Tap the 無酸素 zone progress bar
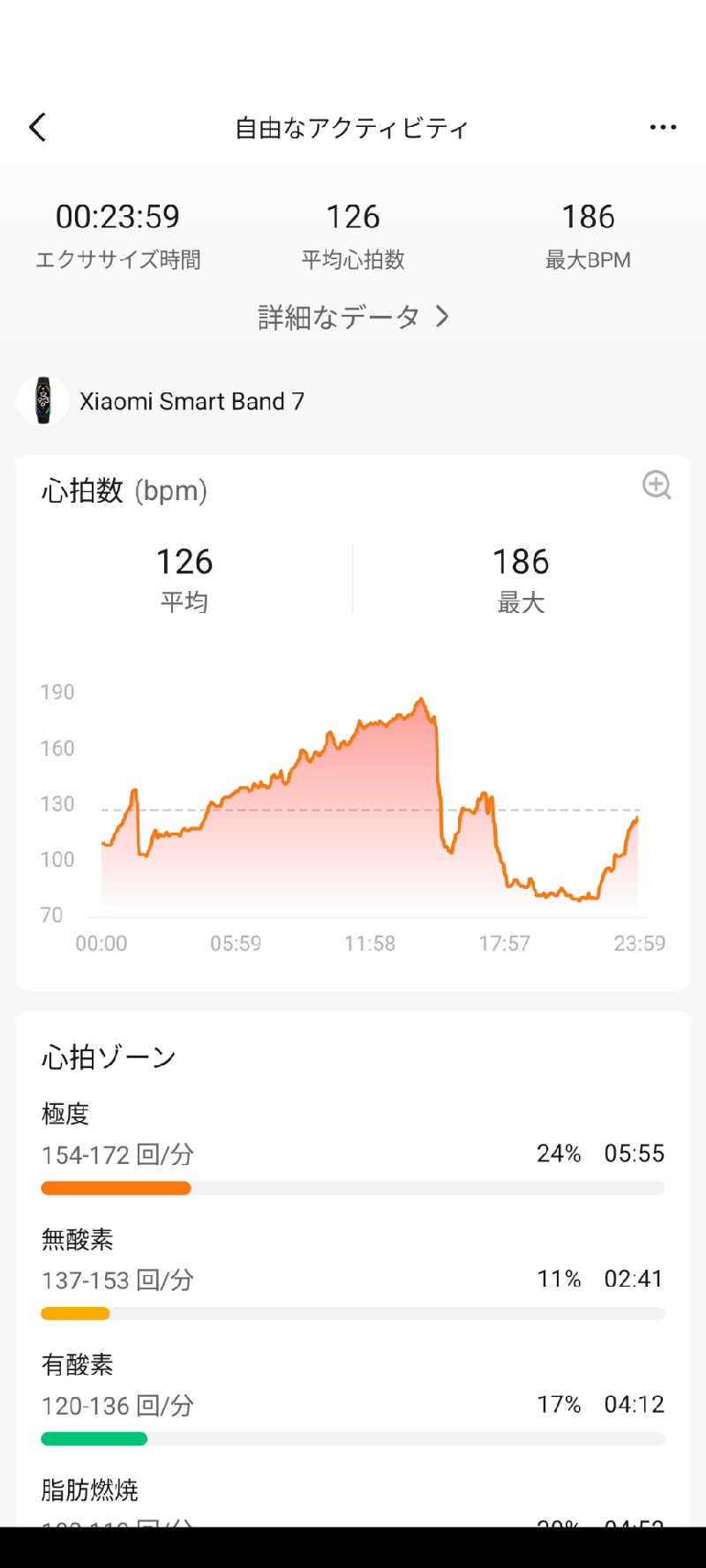 (x=352, y=1314)
